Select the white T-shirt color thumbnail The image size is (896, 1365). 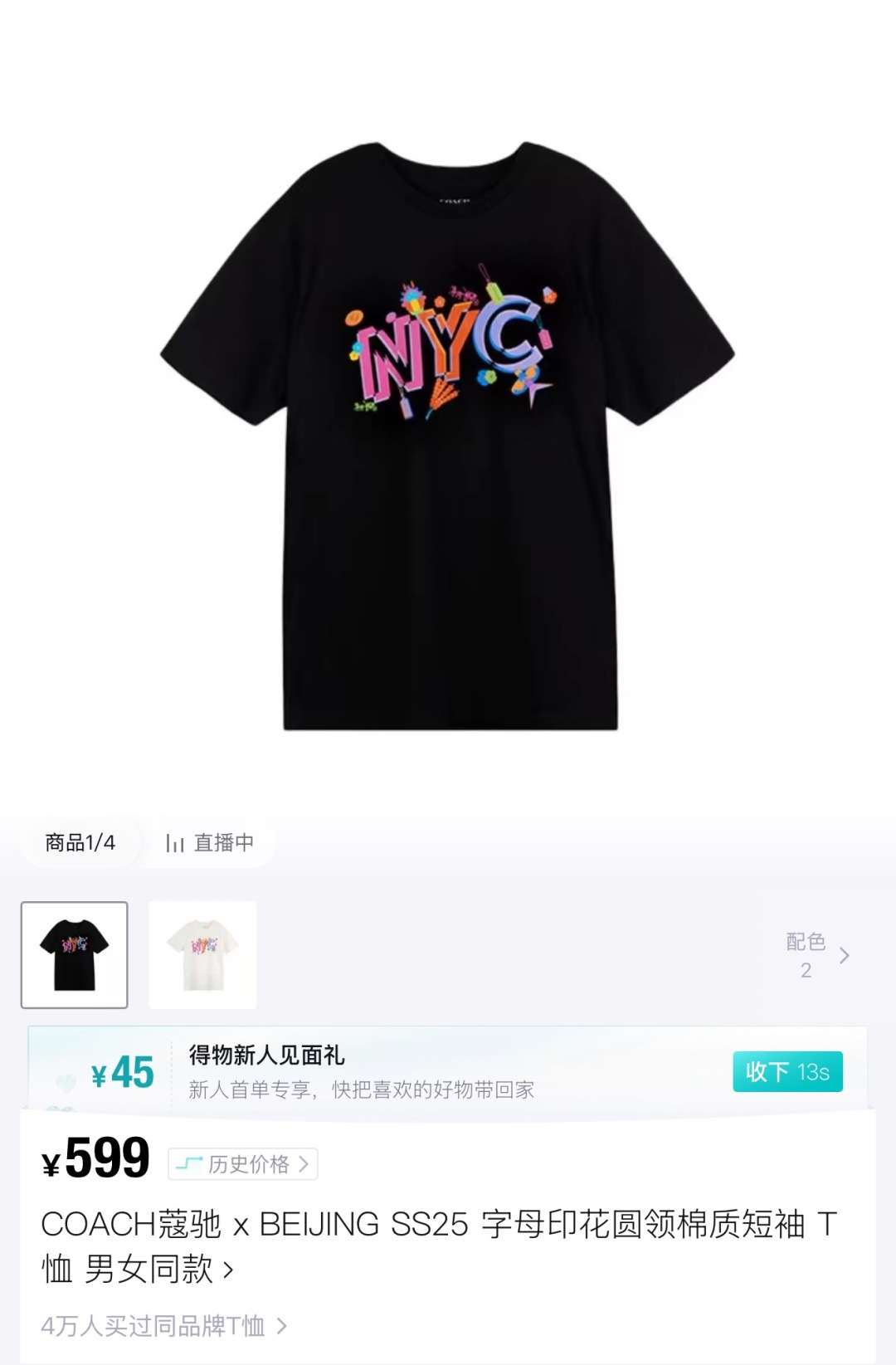click(x=202, y=955)
